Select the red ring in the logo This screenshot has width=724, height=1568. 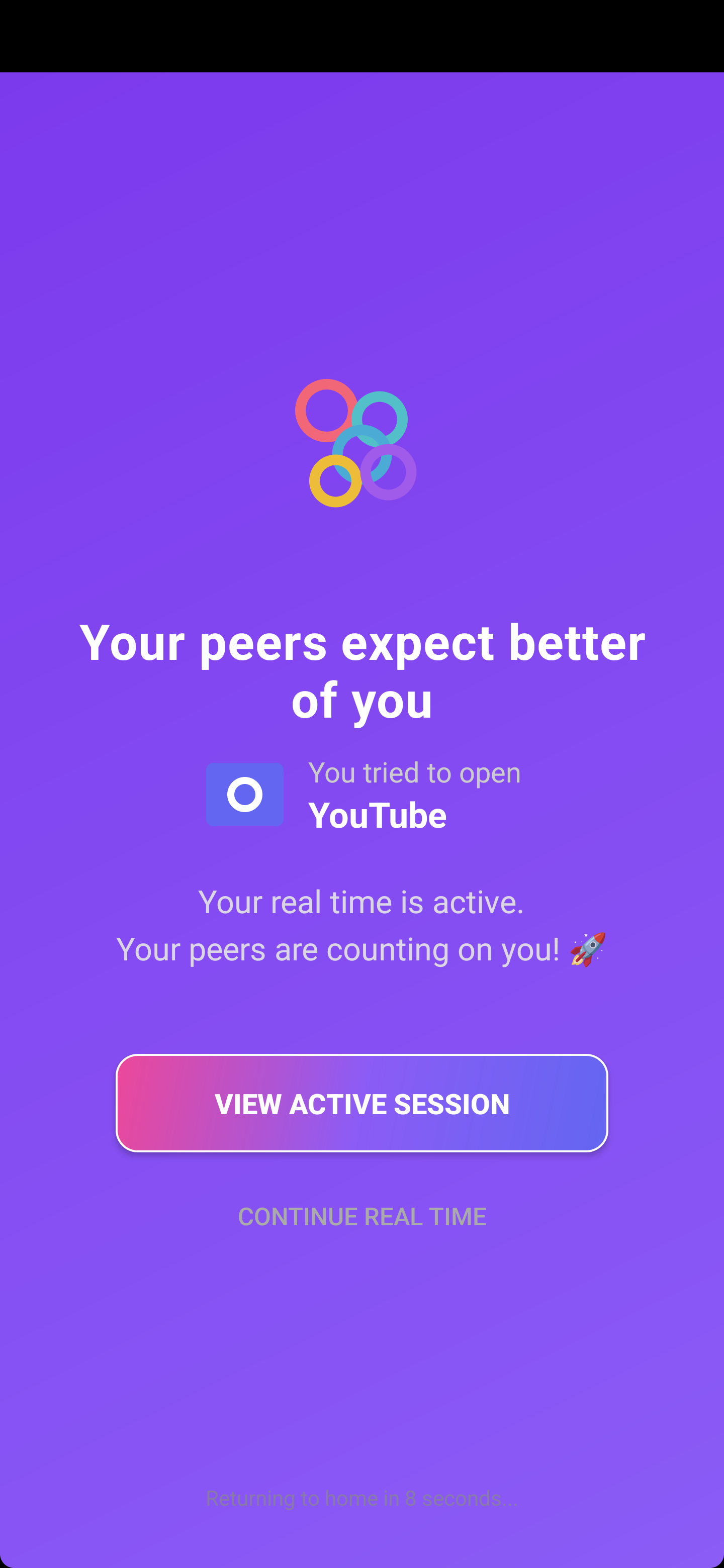click(x=326, y=413)
